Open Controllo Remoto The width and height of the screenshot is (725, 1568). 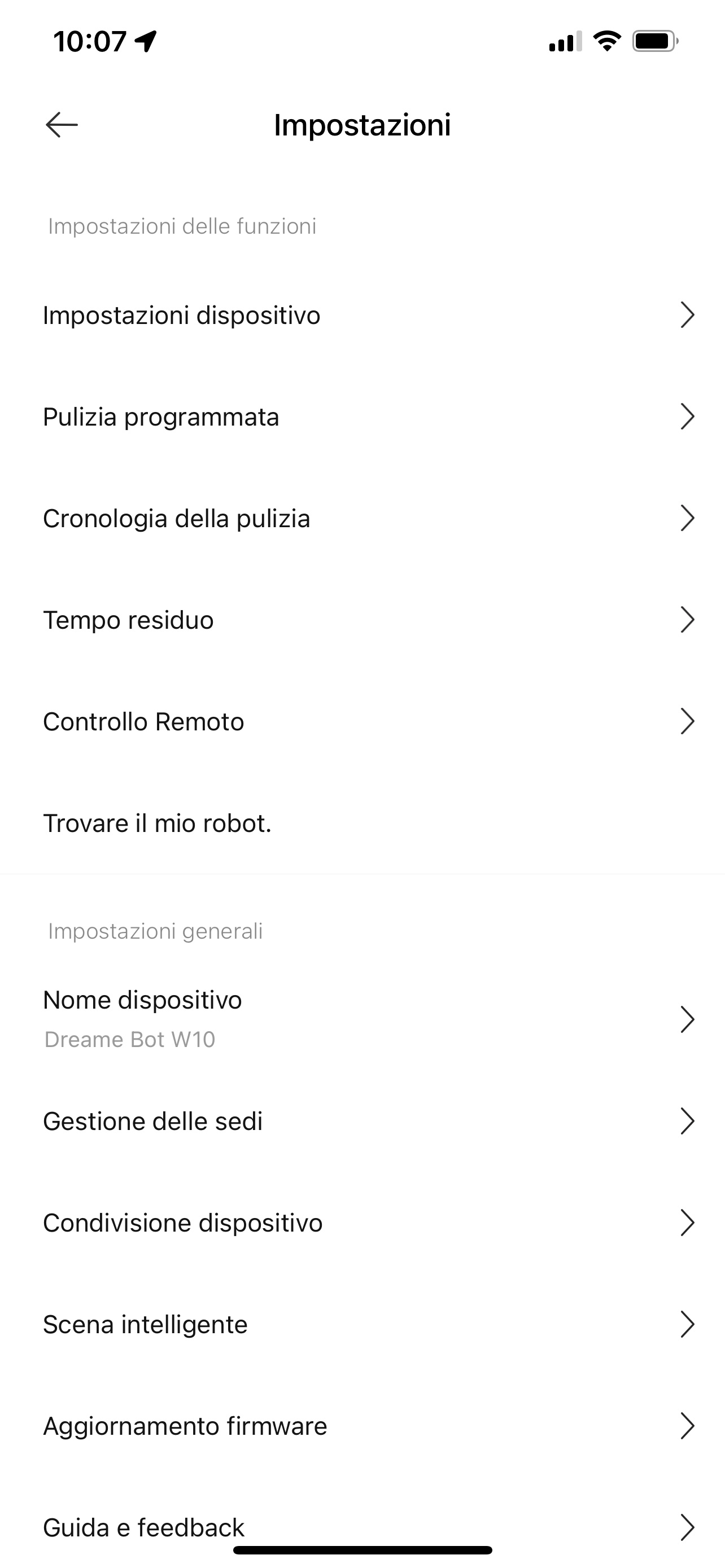click(x=362, y=722)
